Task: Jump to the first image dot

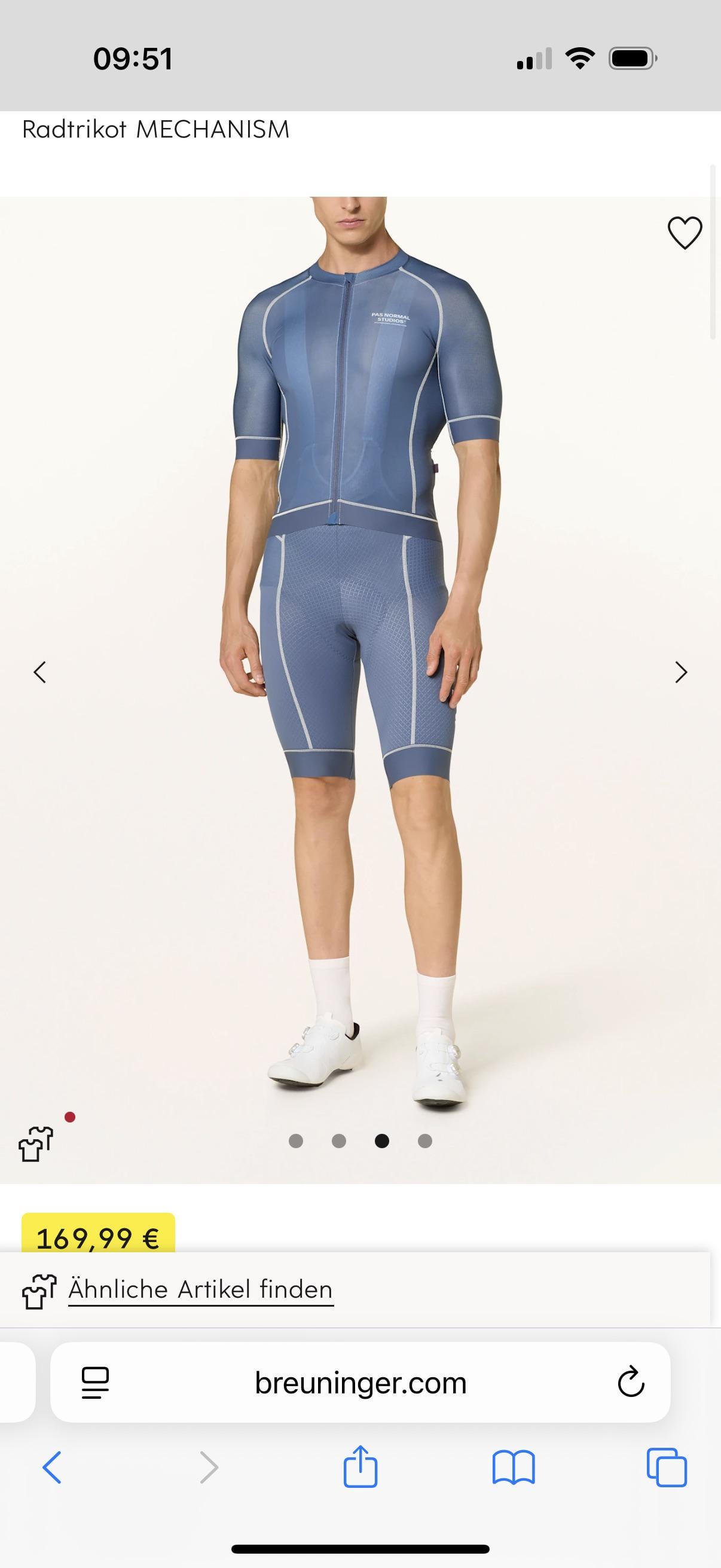Action: [x=296, y=1140]
